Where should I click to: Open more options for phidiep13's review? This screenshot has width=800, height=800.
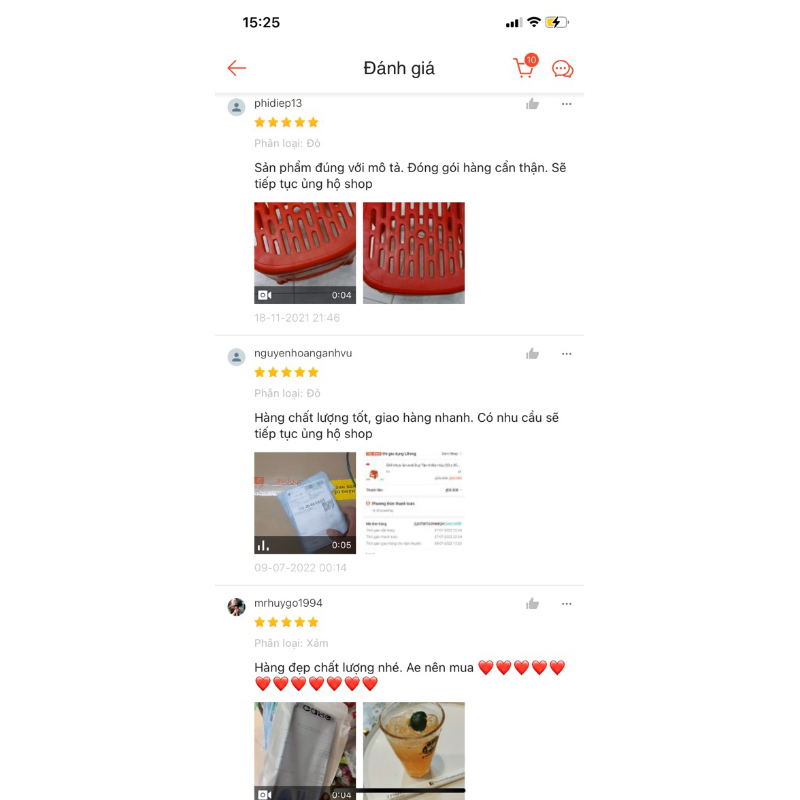(567, 104)
